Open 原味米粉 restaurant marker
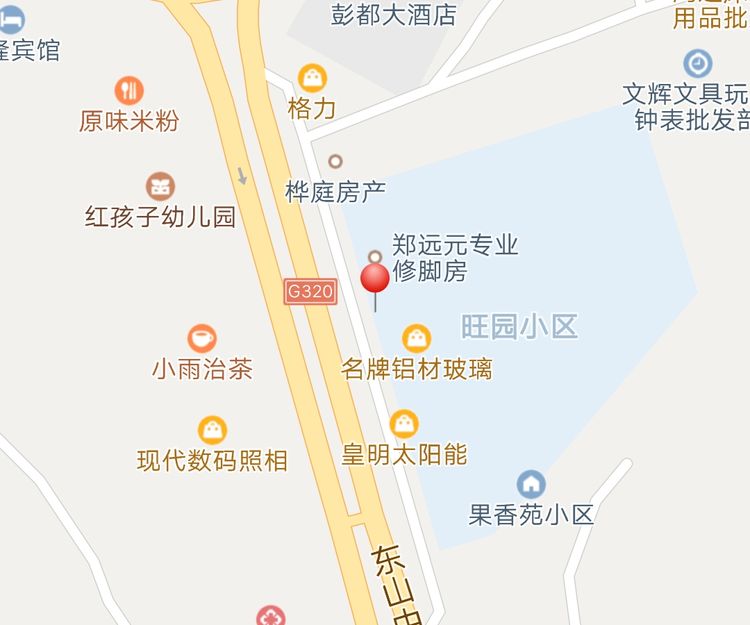 [x=129, y=91]
